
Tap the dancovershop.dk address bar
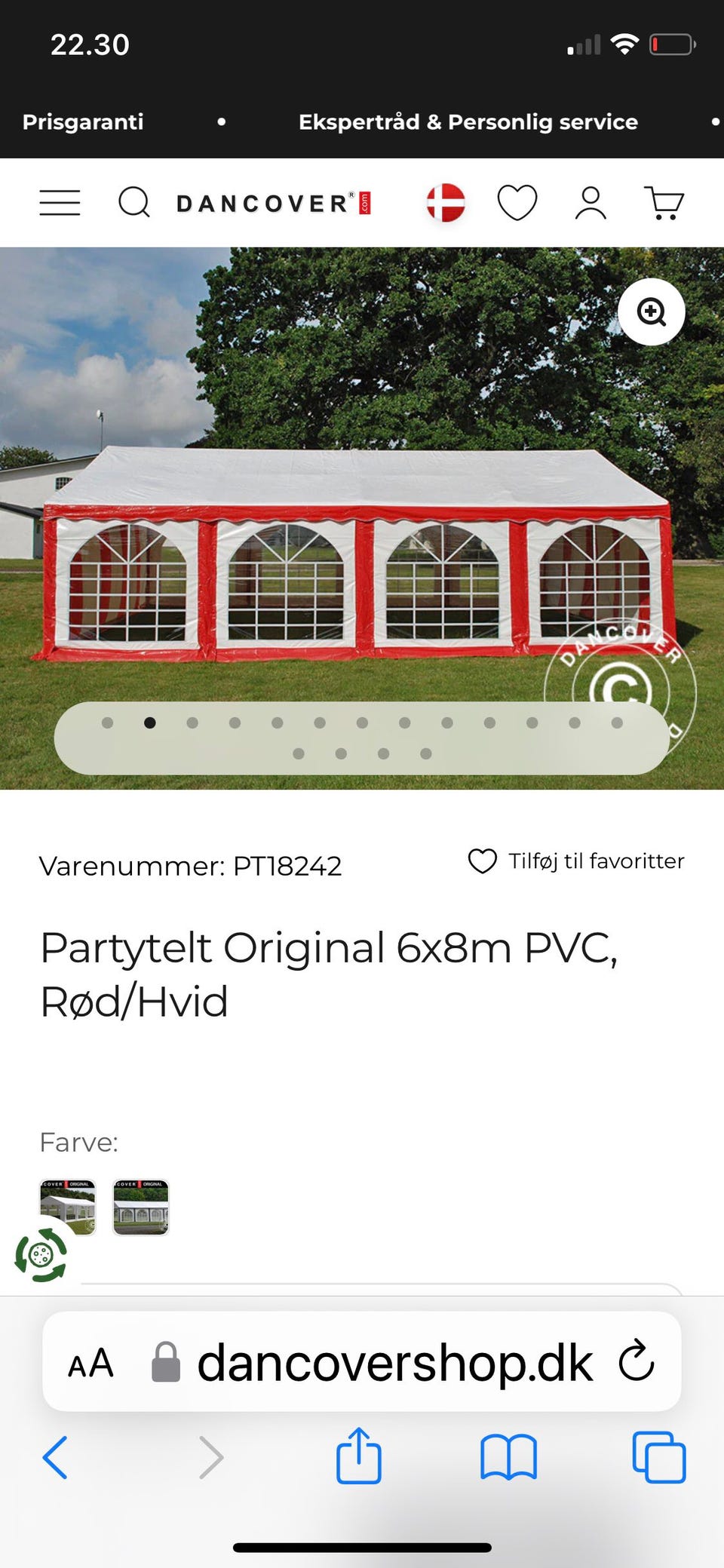coord(394,1363)
